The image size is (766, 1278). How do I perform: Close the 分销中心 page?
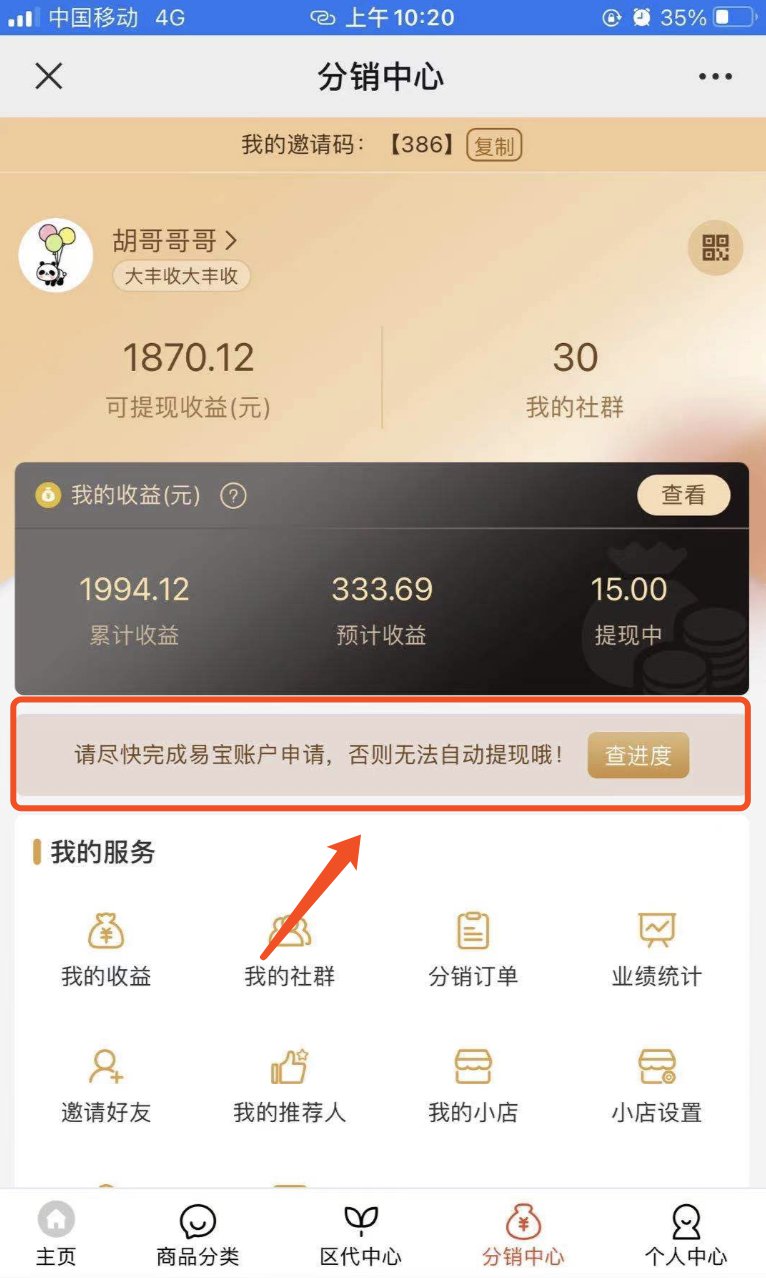pos(48,76)
